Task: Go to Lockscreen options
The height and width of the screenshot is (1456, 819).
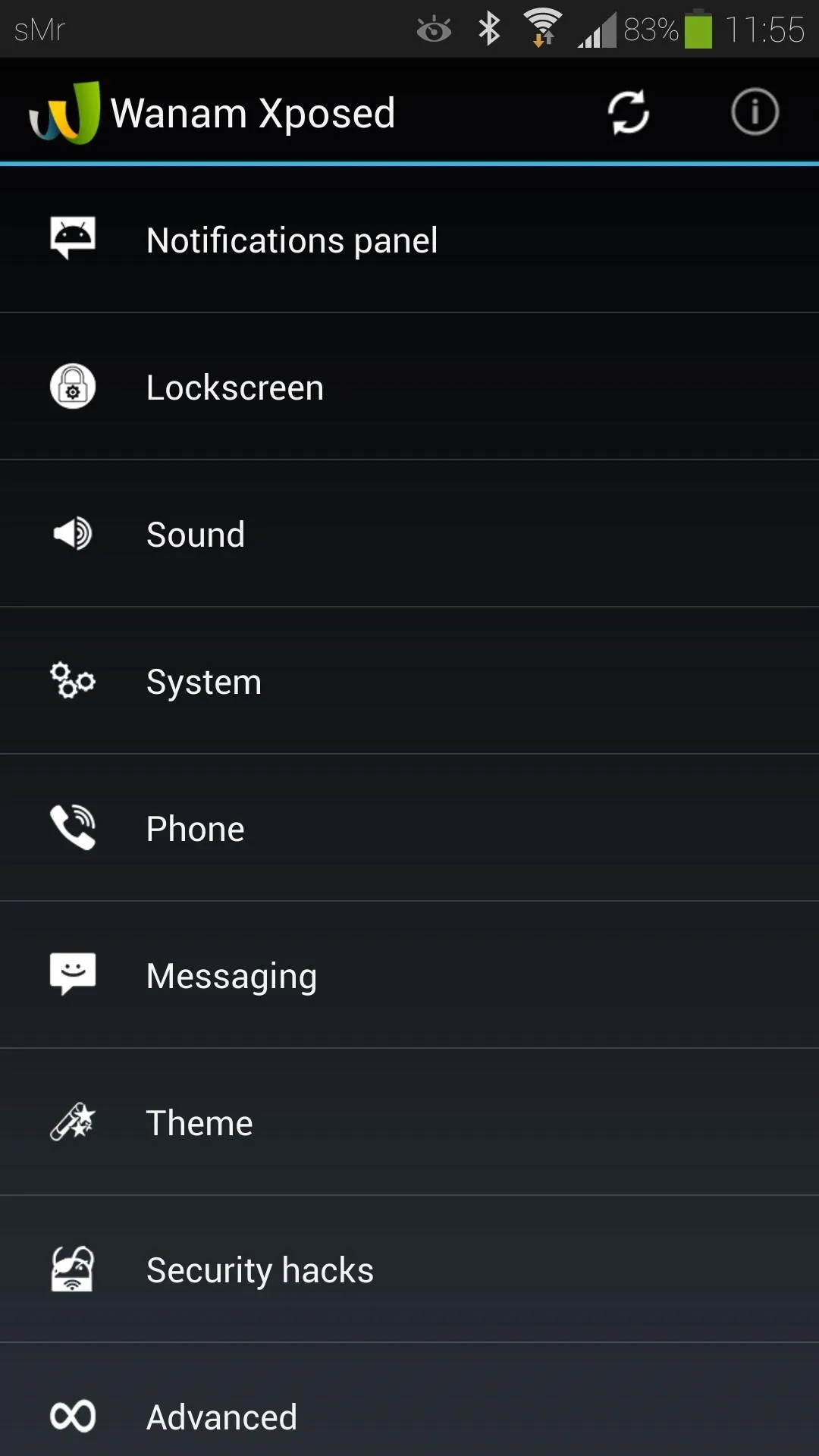Action: click(x=409, y=387)
